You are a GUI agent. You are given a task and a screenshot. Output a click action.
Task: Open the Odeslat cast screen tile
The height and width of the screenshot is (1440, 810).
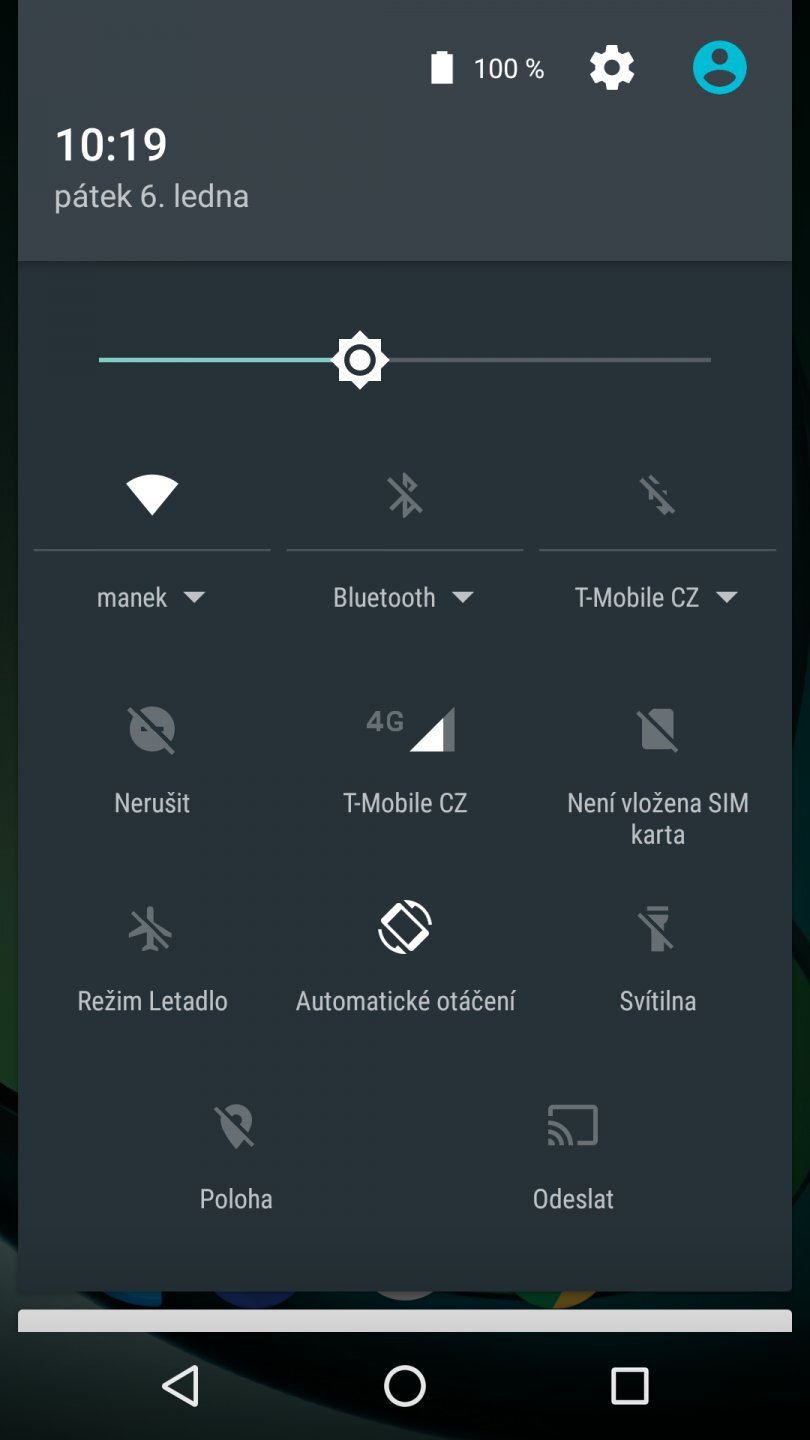[x=572, y=1125]
